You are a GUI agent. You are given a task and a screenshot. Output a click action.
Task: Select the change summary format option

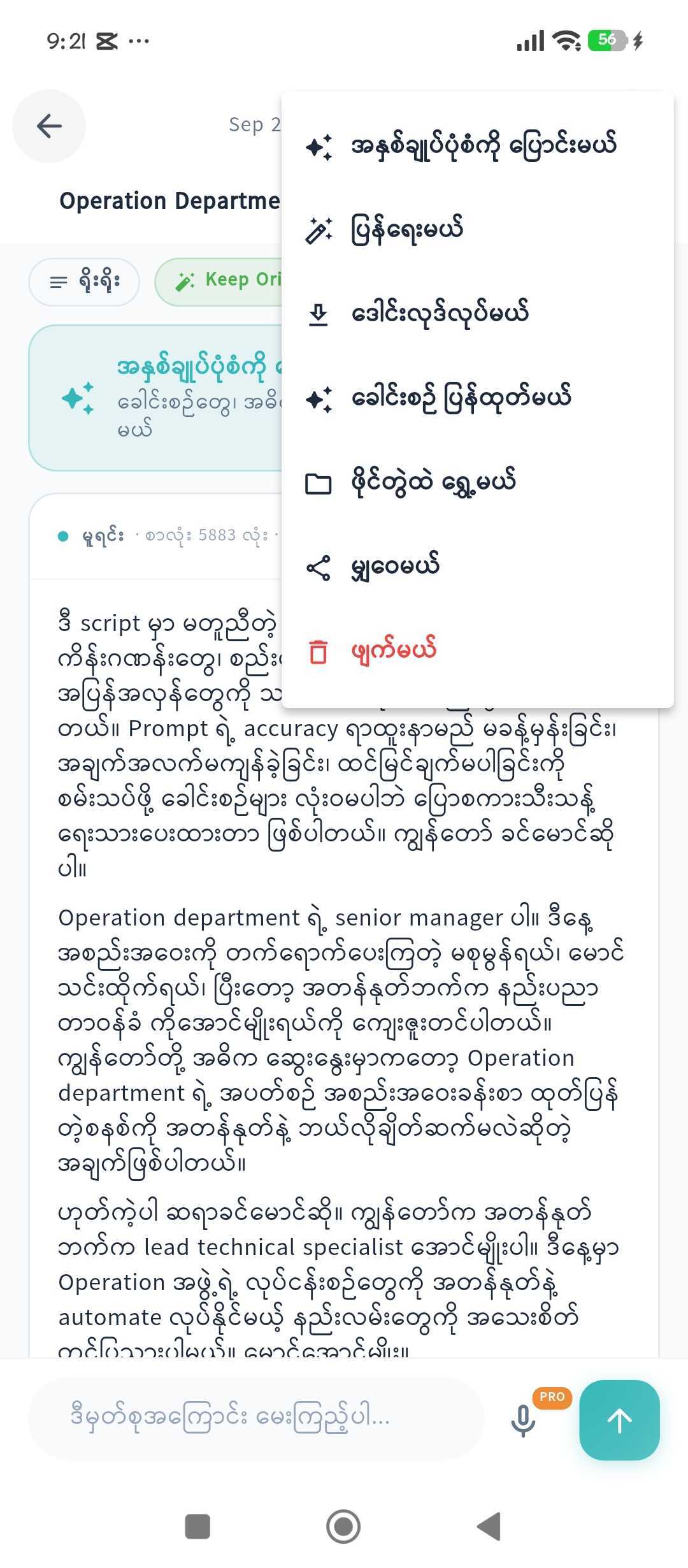pos(478,146)
